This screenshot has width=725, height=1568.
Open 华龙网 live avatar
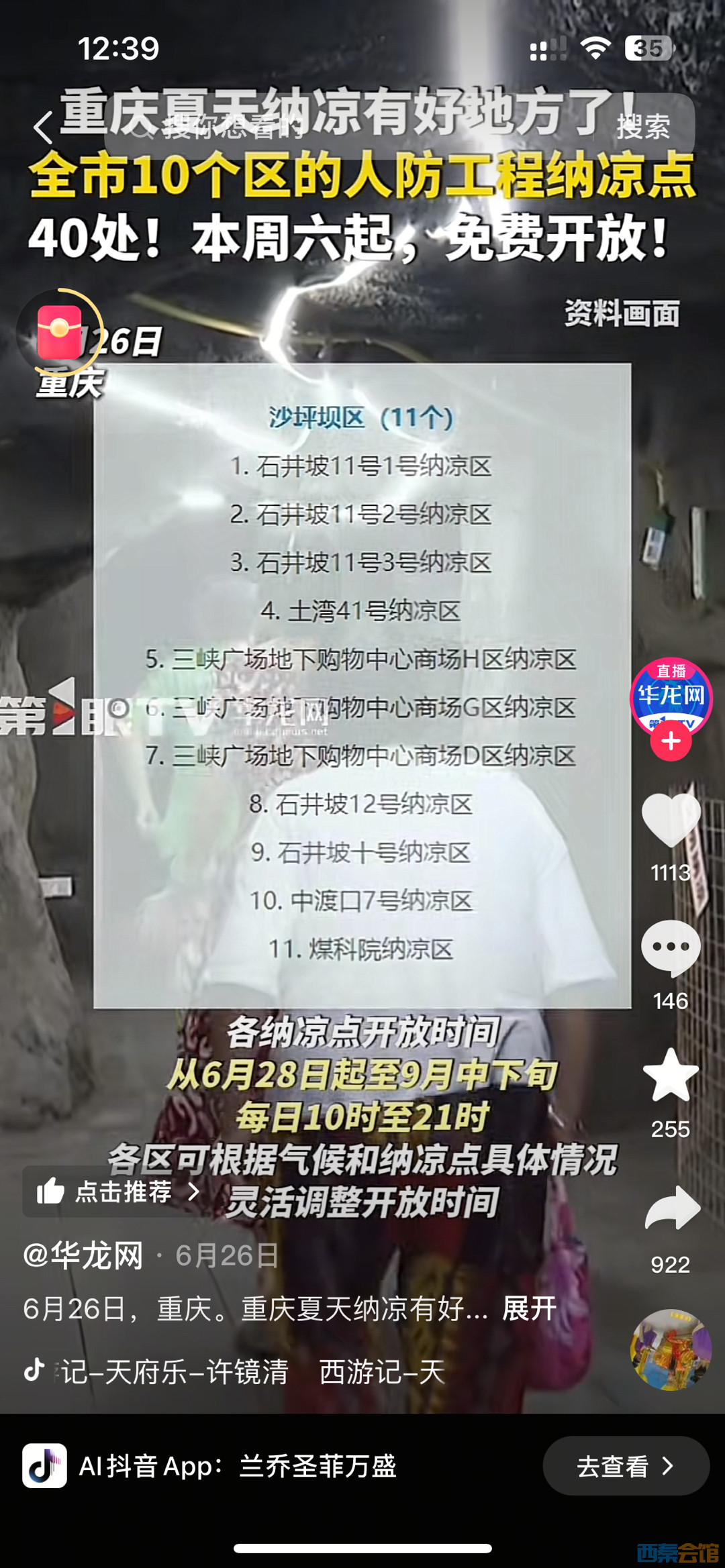(x=671, y=697)
